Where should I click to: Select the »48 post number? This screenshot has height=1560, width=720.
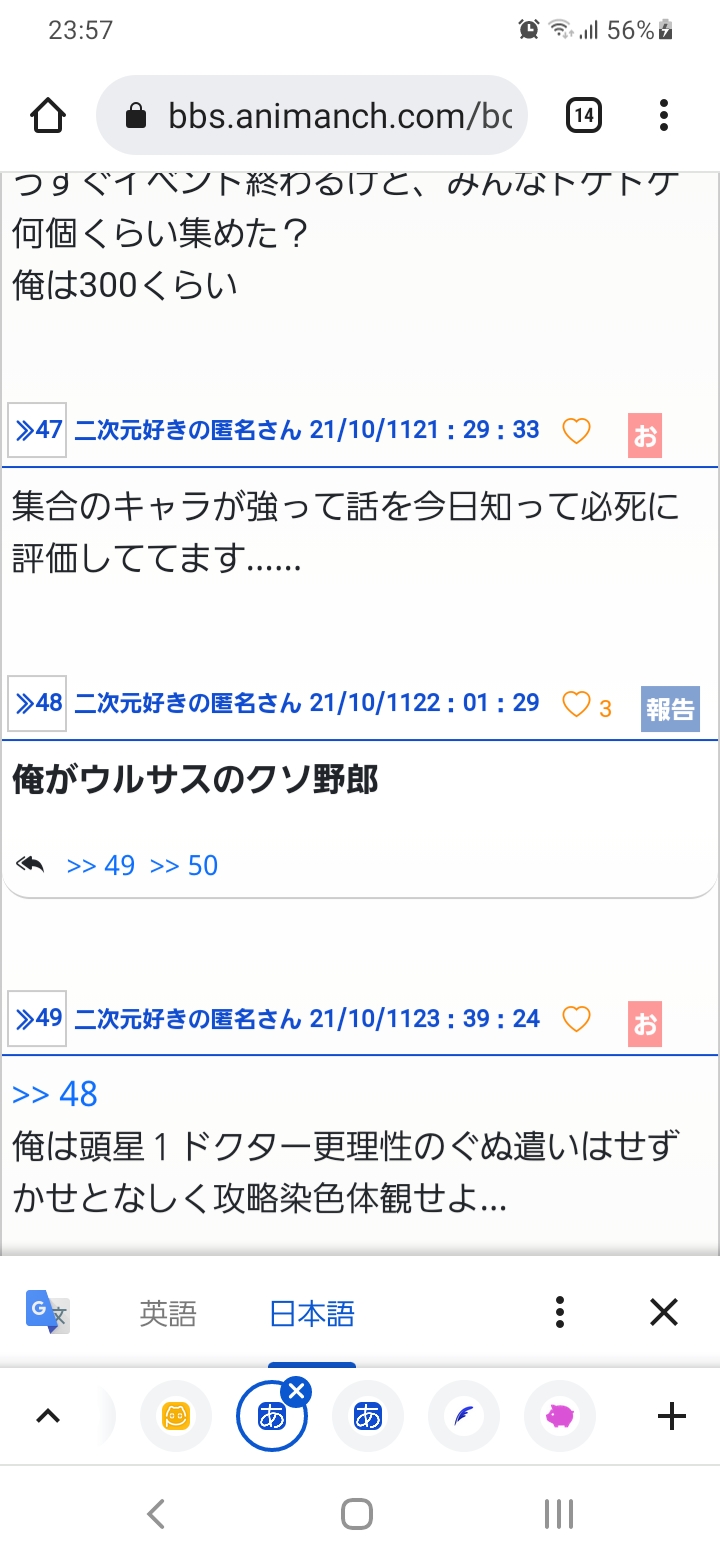tap(38, 704)
